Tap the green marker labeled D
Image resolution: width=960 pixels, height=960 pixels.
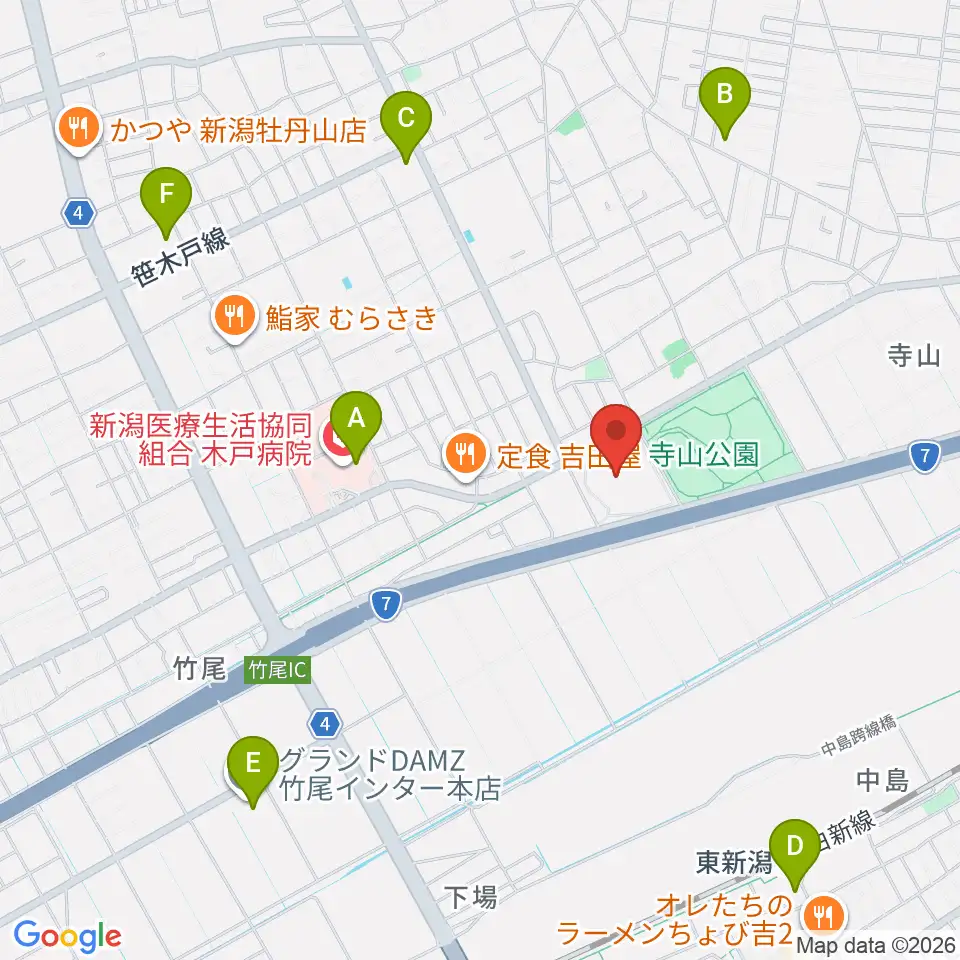coord(794,855)
